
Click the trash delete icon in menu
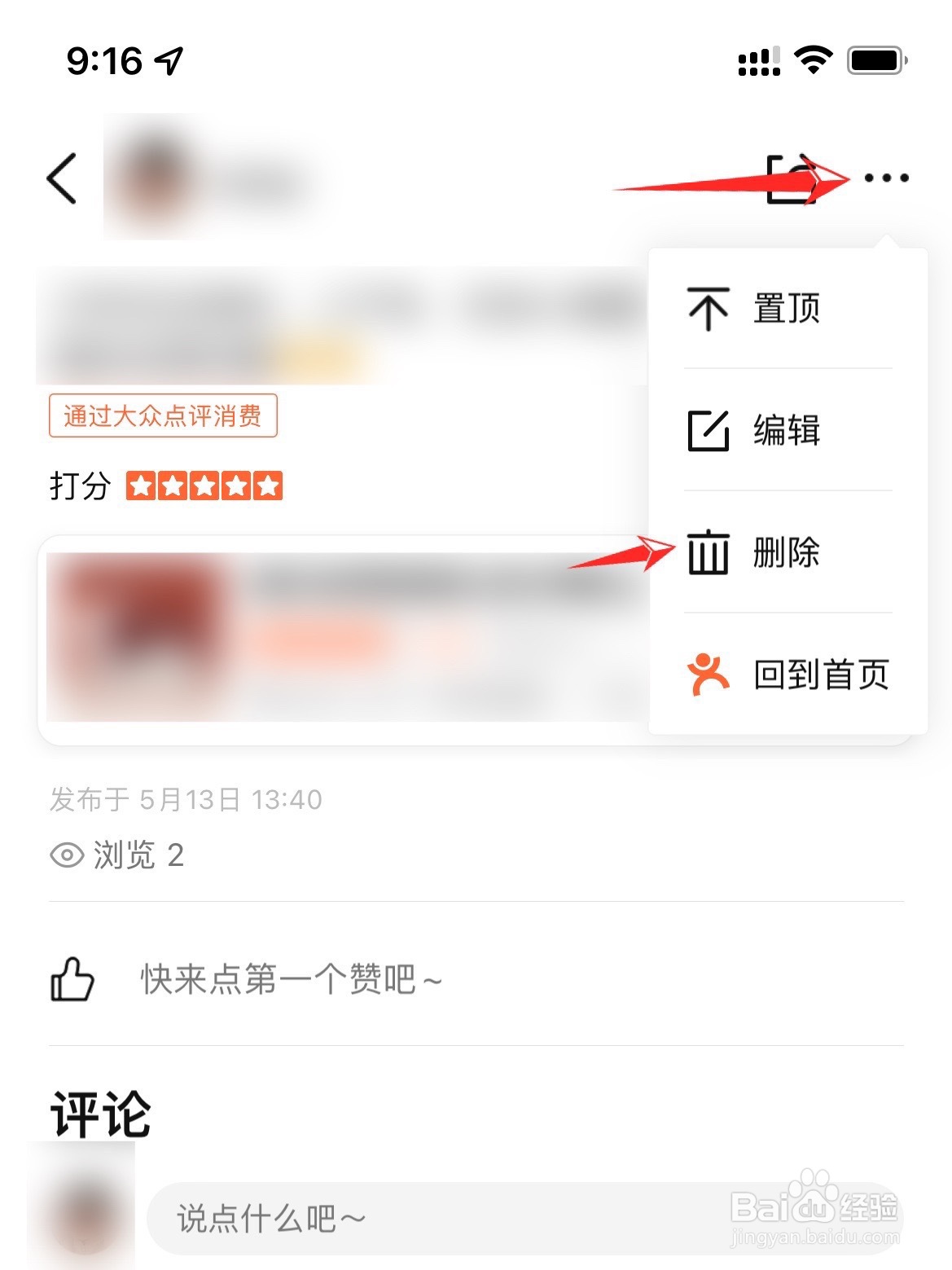(708, 554)
